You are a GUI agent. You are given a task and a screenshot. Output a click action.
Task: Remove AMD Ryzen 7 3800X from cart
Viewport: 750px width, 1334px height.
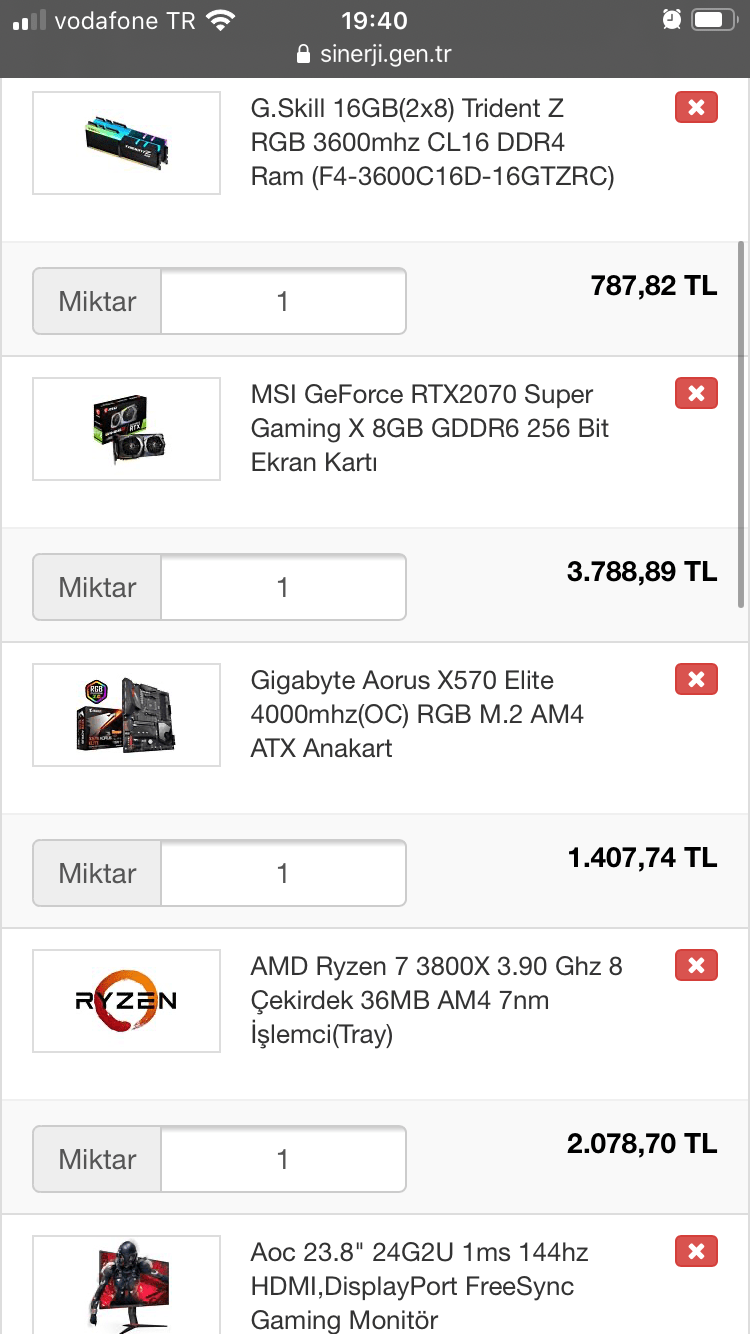696,965
